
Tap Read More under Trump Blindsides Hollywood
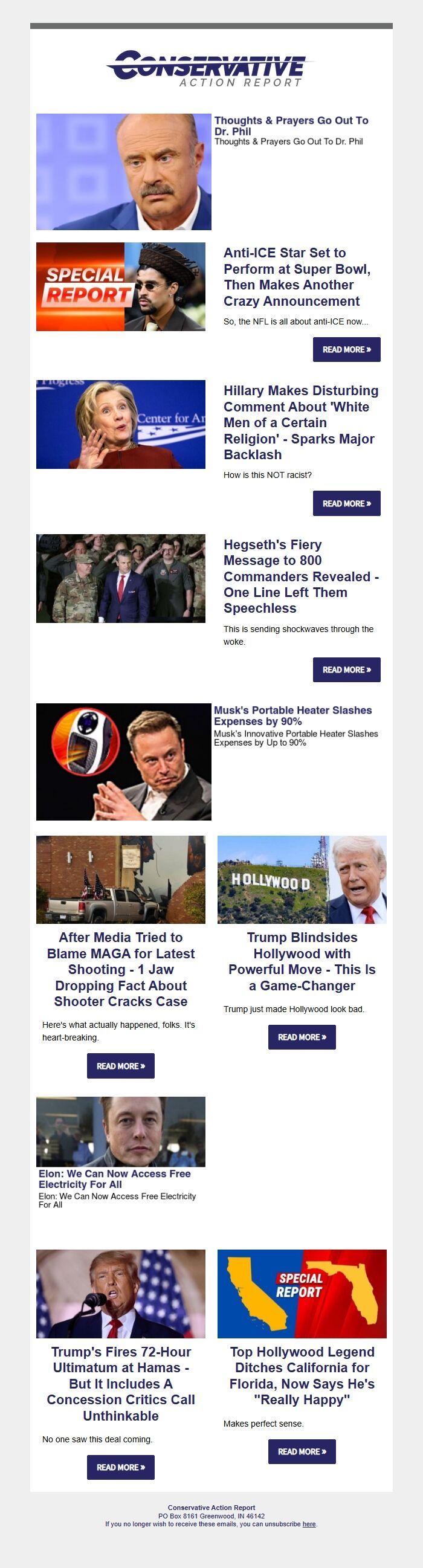[x=302, y=1037]
